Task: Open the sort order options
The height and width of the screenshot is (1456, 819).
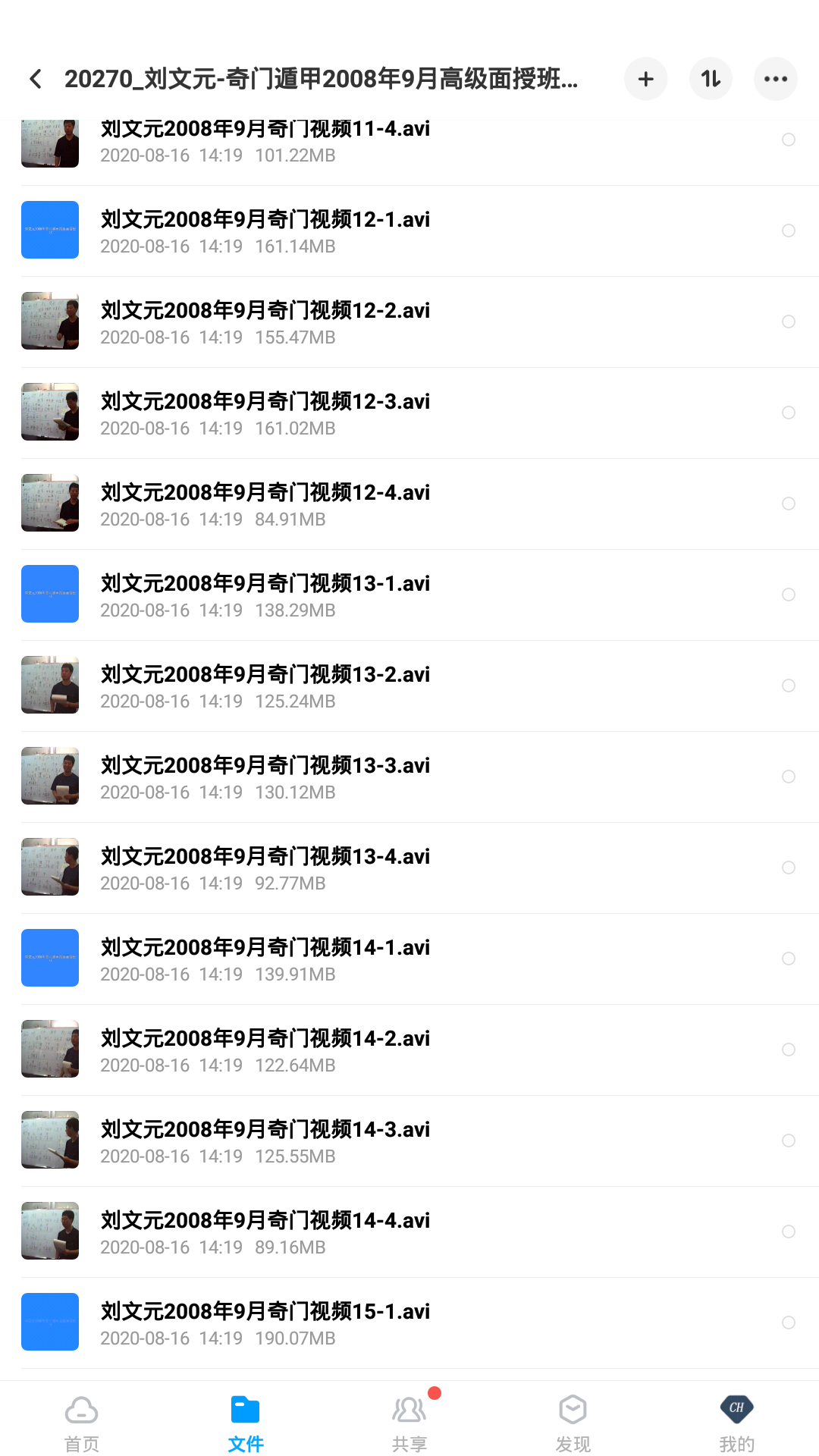Action: 711,79
